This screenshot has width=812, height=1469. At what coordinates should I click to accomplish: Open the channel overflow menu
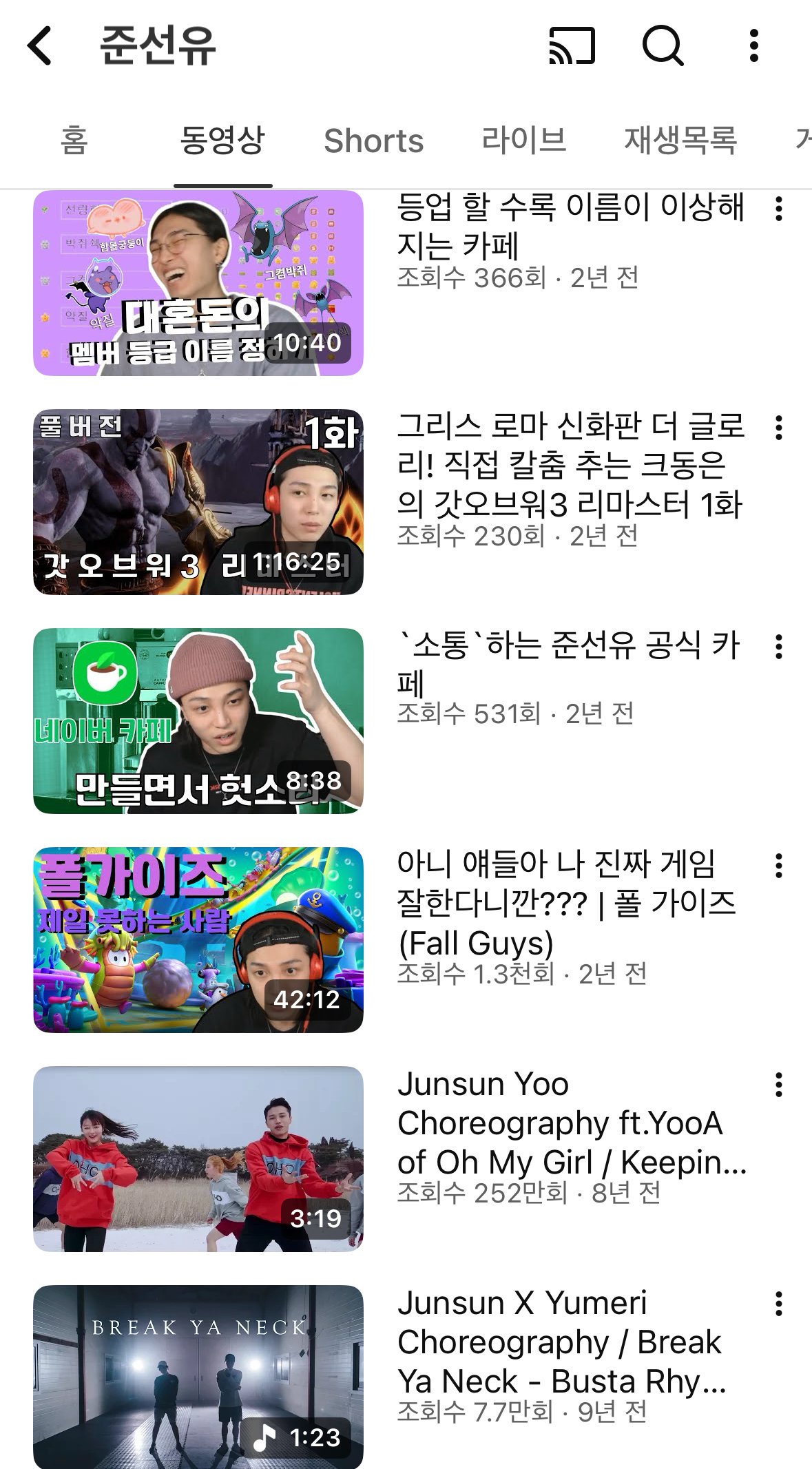coord(754,46)
